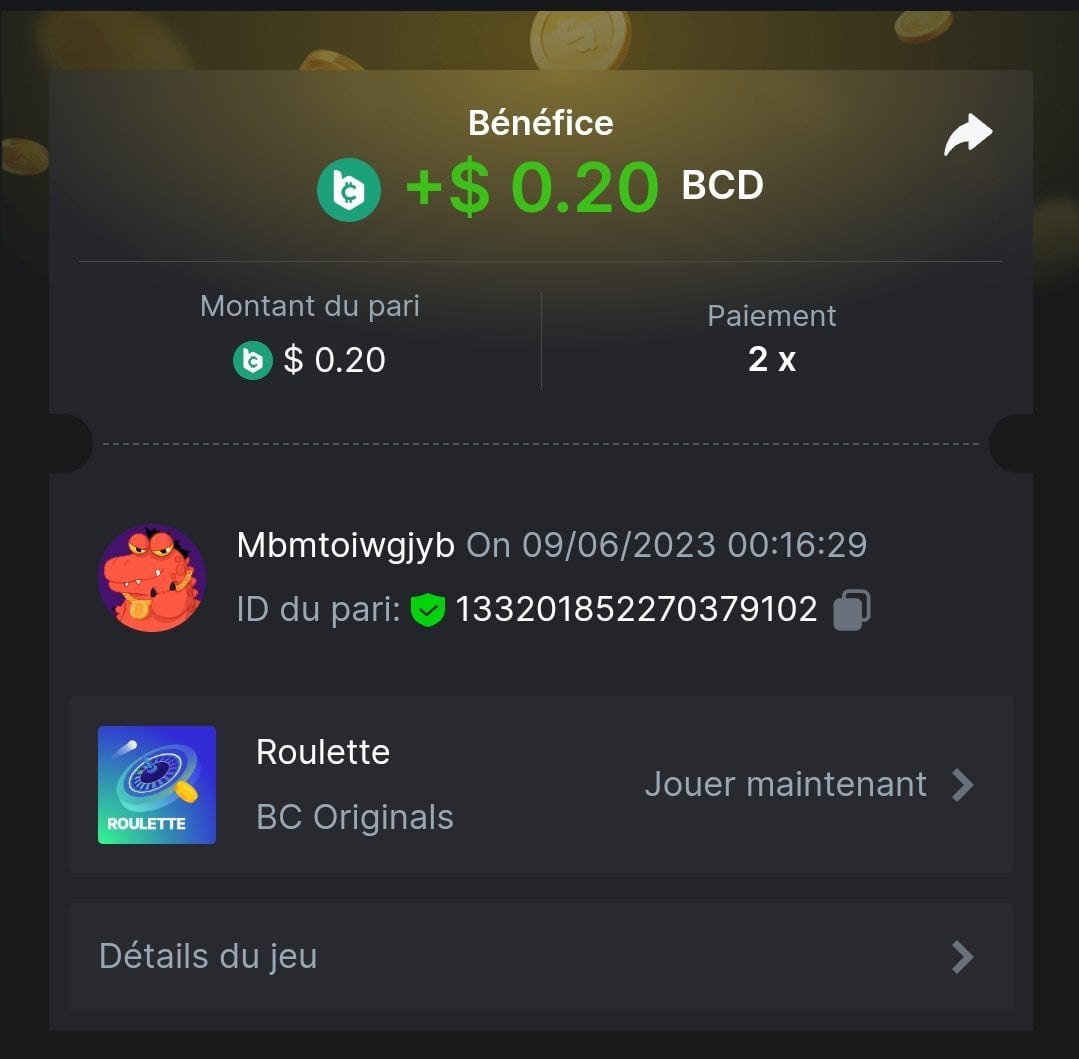The width and height of the screenshot is (1079, 1059).
Task: Expand Détails du jeu
Action: coord(540,957)
